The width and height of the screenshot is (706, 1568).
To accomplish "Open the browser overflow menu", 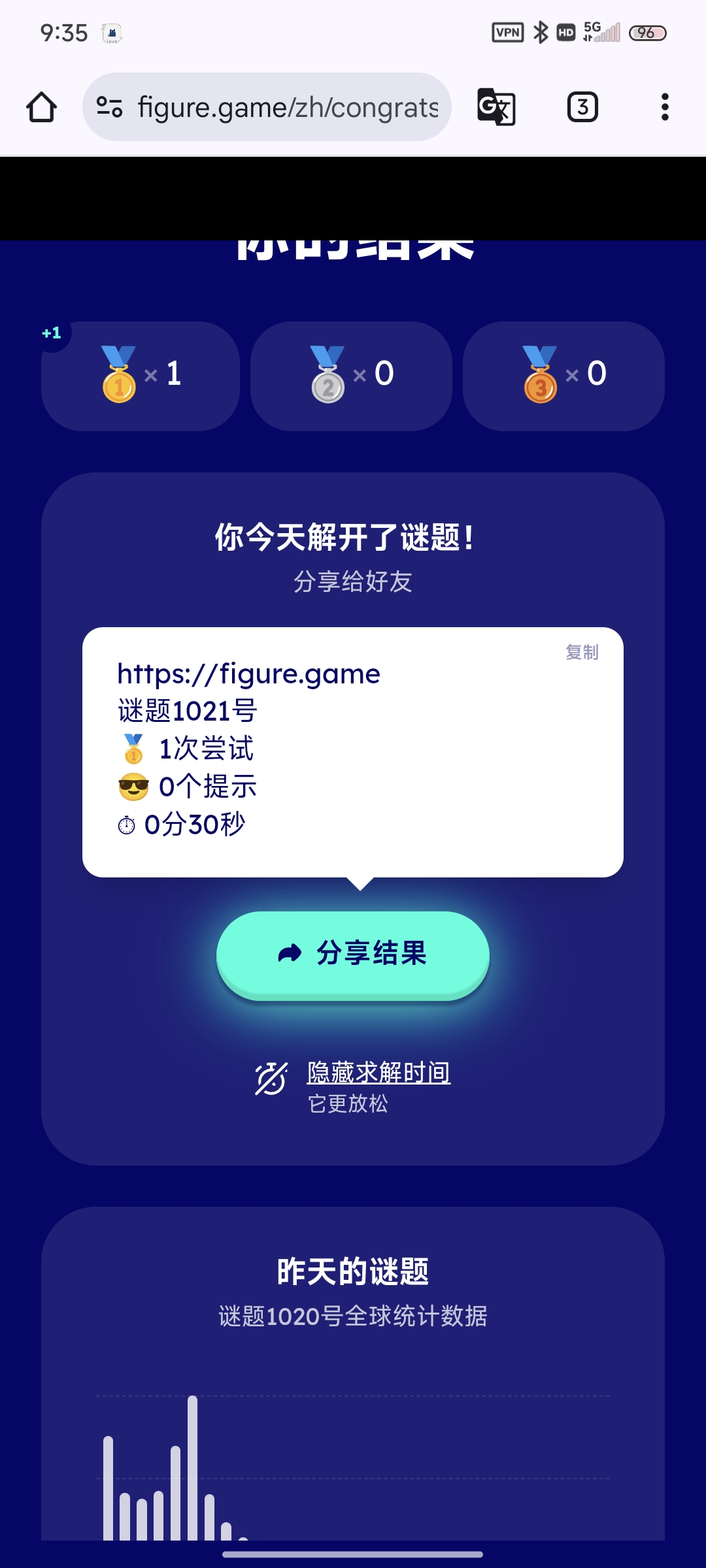I will 665,107.
